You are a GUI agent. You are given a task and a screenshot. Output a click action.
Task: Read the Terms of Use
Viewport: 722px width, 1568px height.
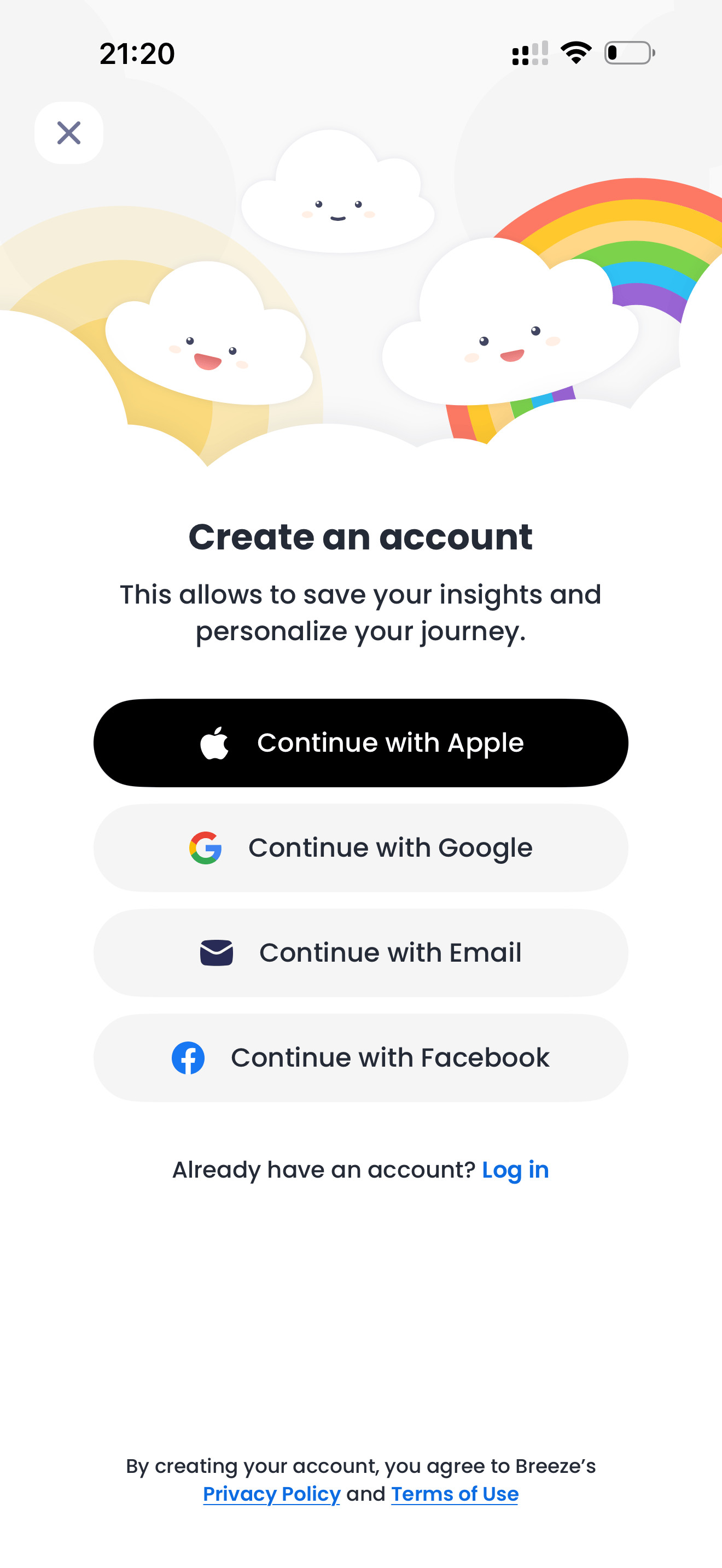pyautogui.click(x=454, y=1494)
